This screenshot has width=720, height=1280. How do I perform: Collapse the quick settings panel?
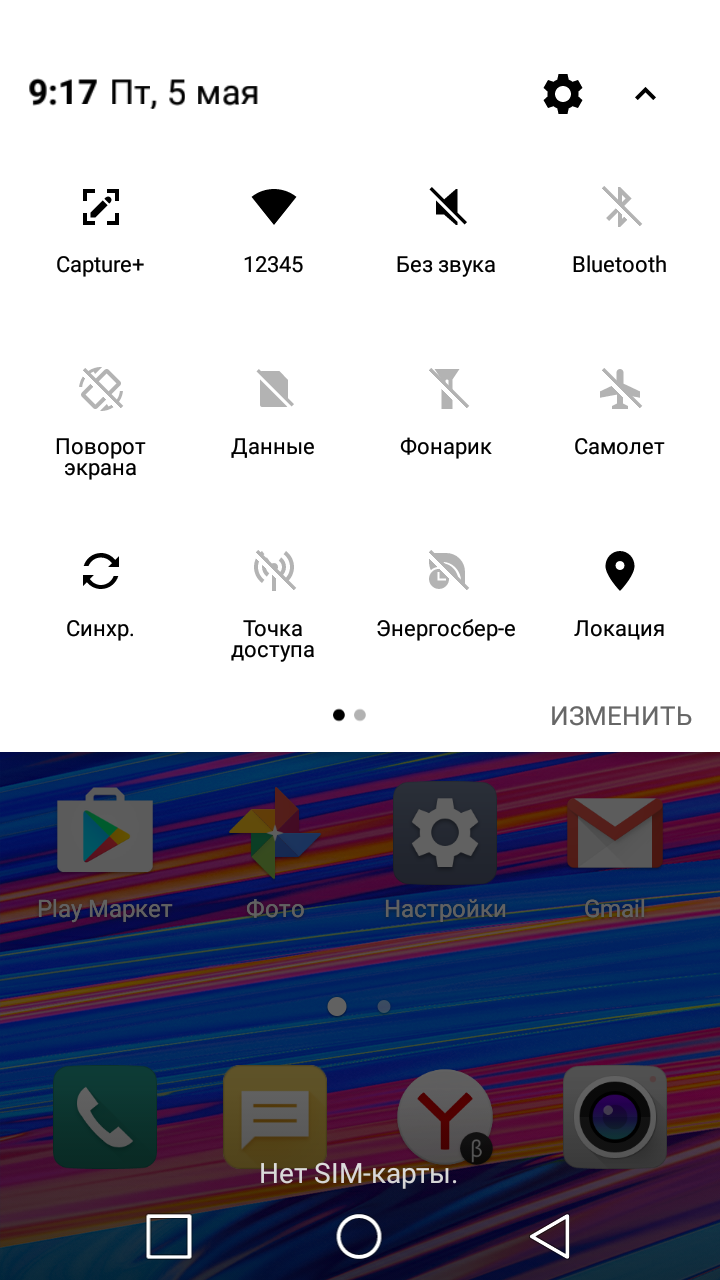click(645, 94)
